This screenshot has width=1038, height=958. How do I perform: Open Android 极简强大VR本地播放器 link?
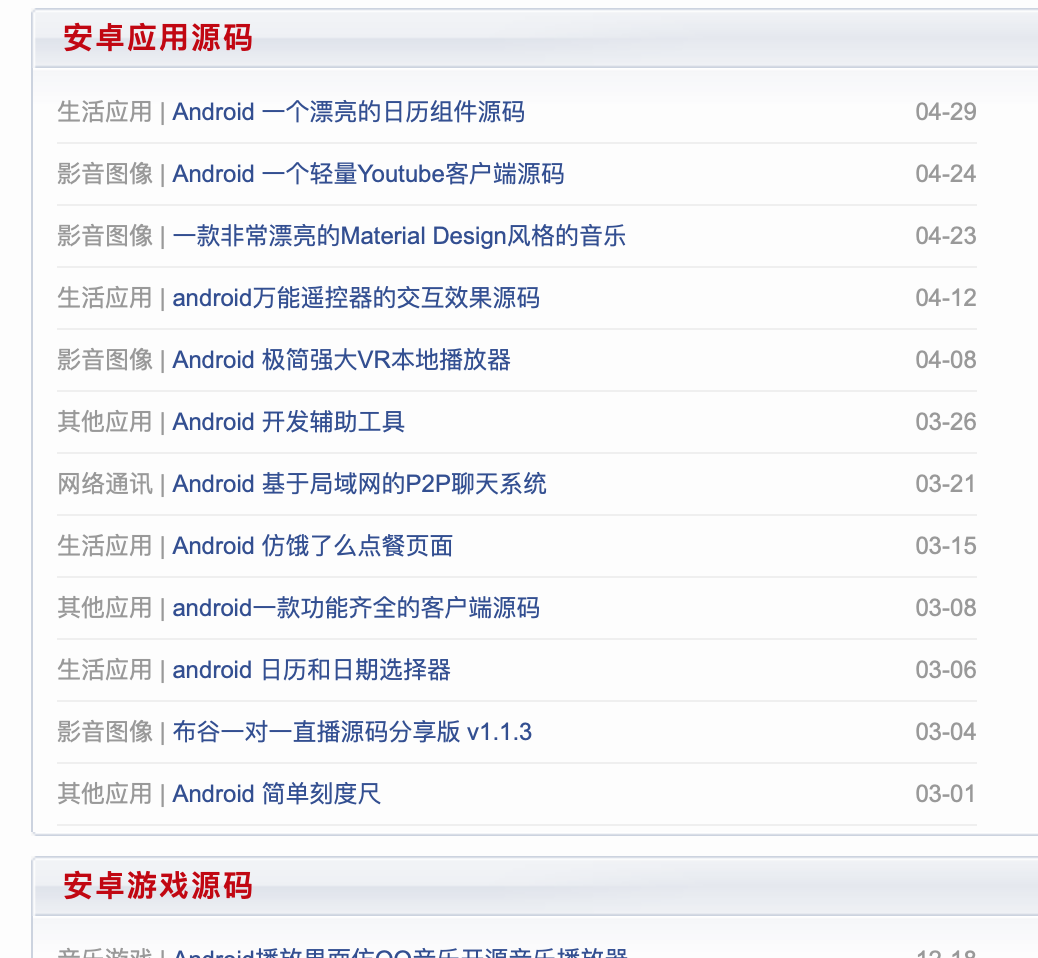[x=341, y=360]
